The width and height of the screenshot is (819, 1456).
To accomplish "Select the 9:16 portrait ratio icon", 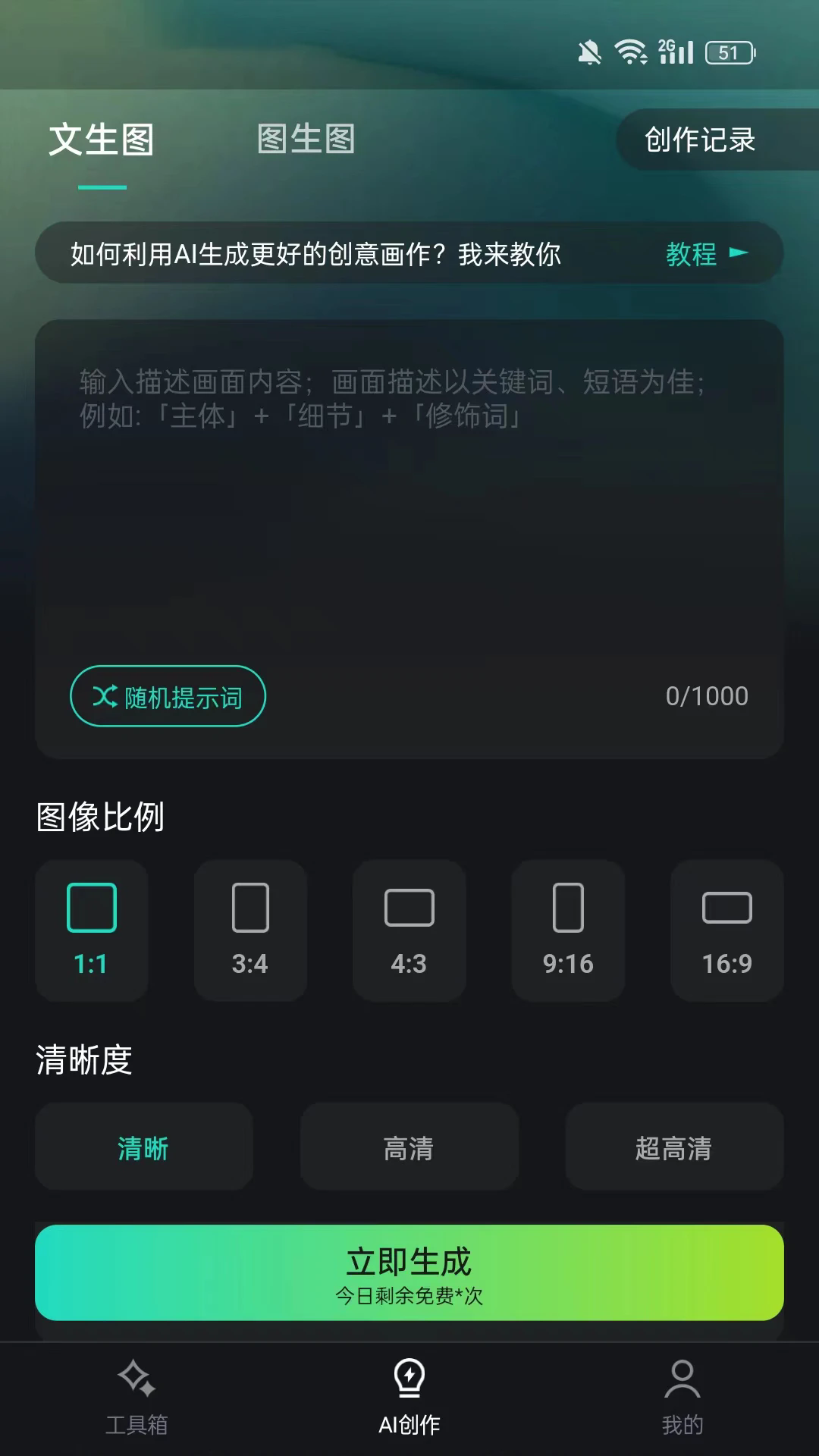I will 567,910.
